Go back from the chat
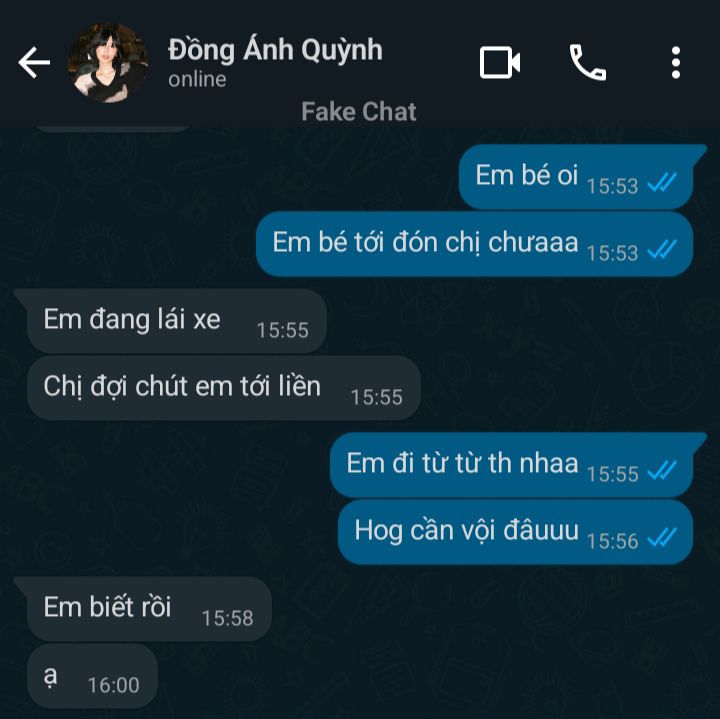720x719 pixels. pos(34,63)
